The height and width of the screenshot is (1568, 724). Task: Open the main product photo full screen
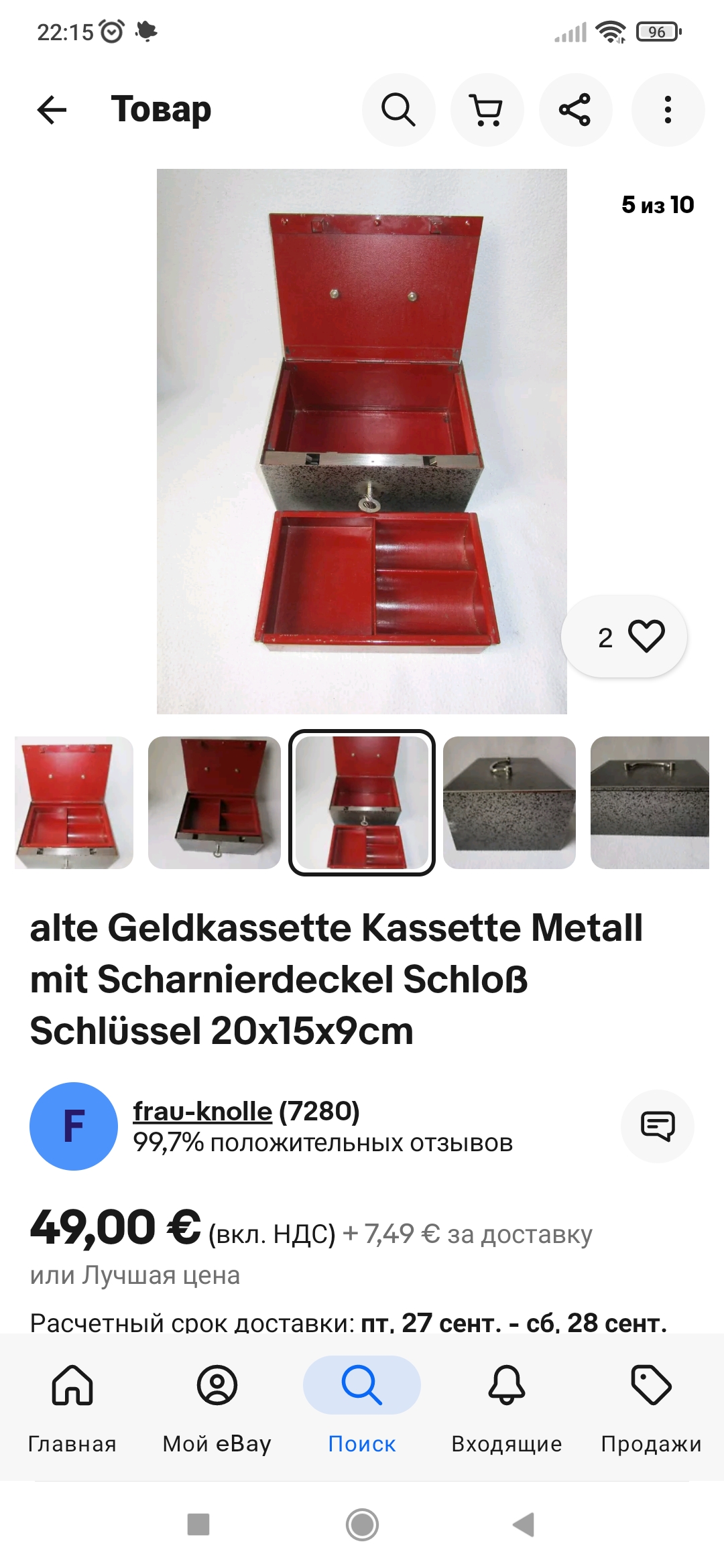point(362,441)
